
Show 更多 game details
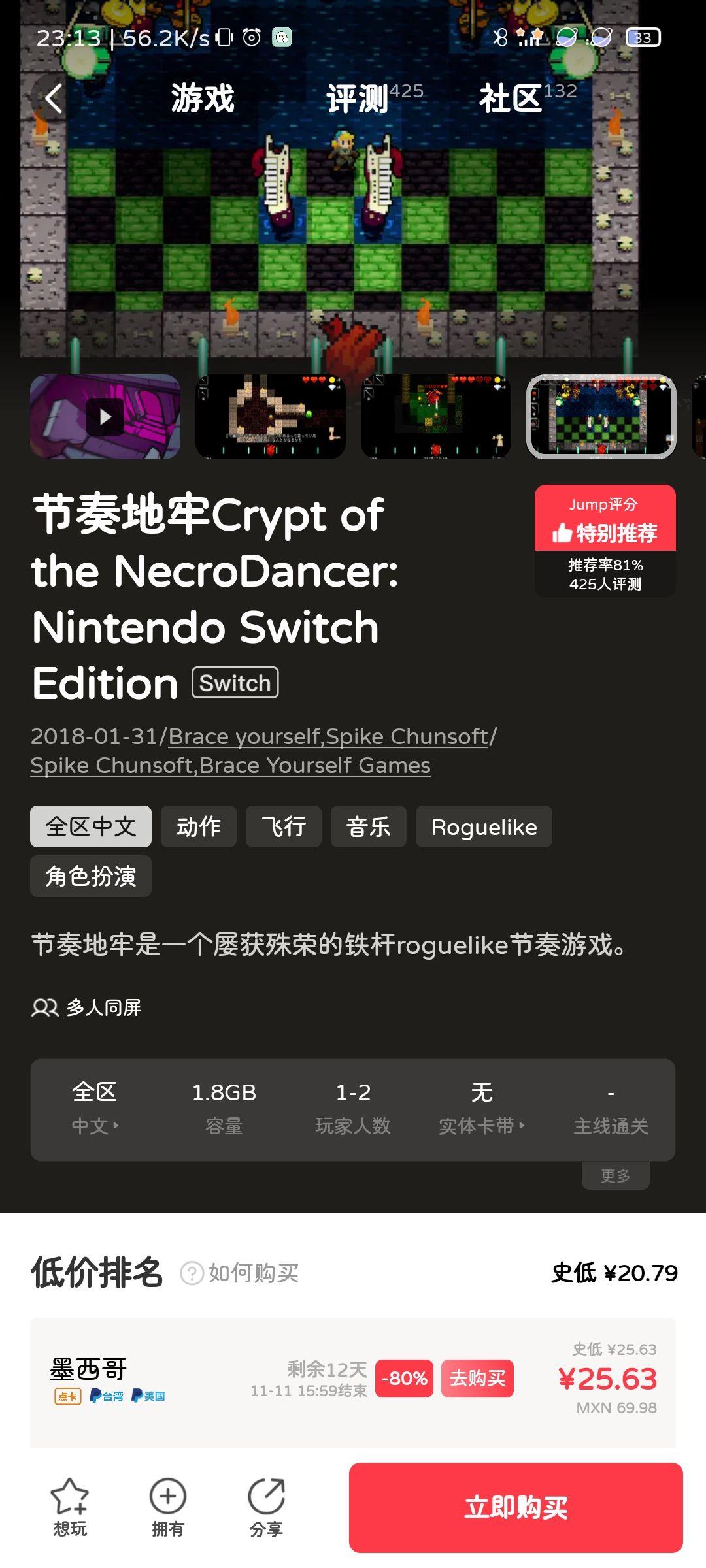point(615,1176)
